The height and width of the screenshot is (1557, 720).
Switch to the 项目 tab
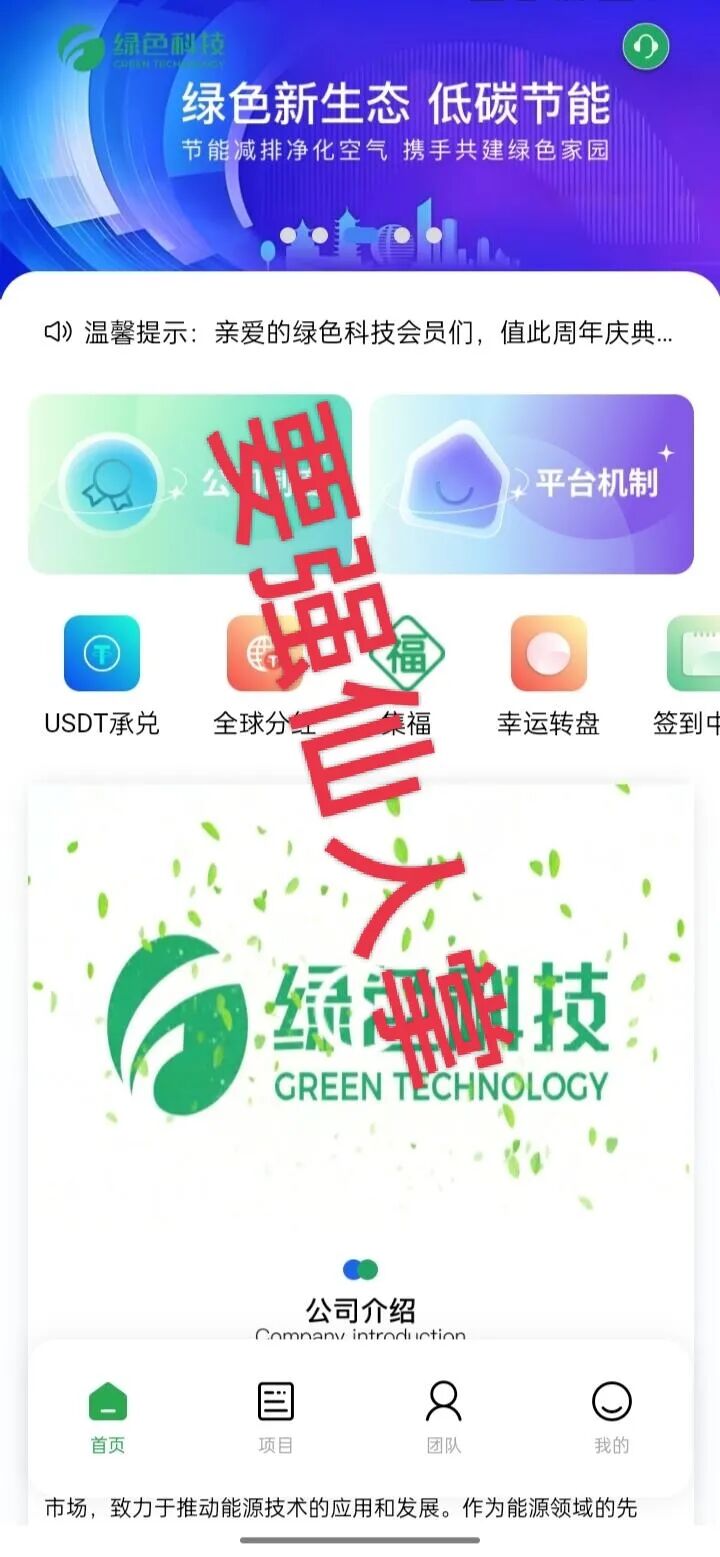click(275, 1416)
